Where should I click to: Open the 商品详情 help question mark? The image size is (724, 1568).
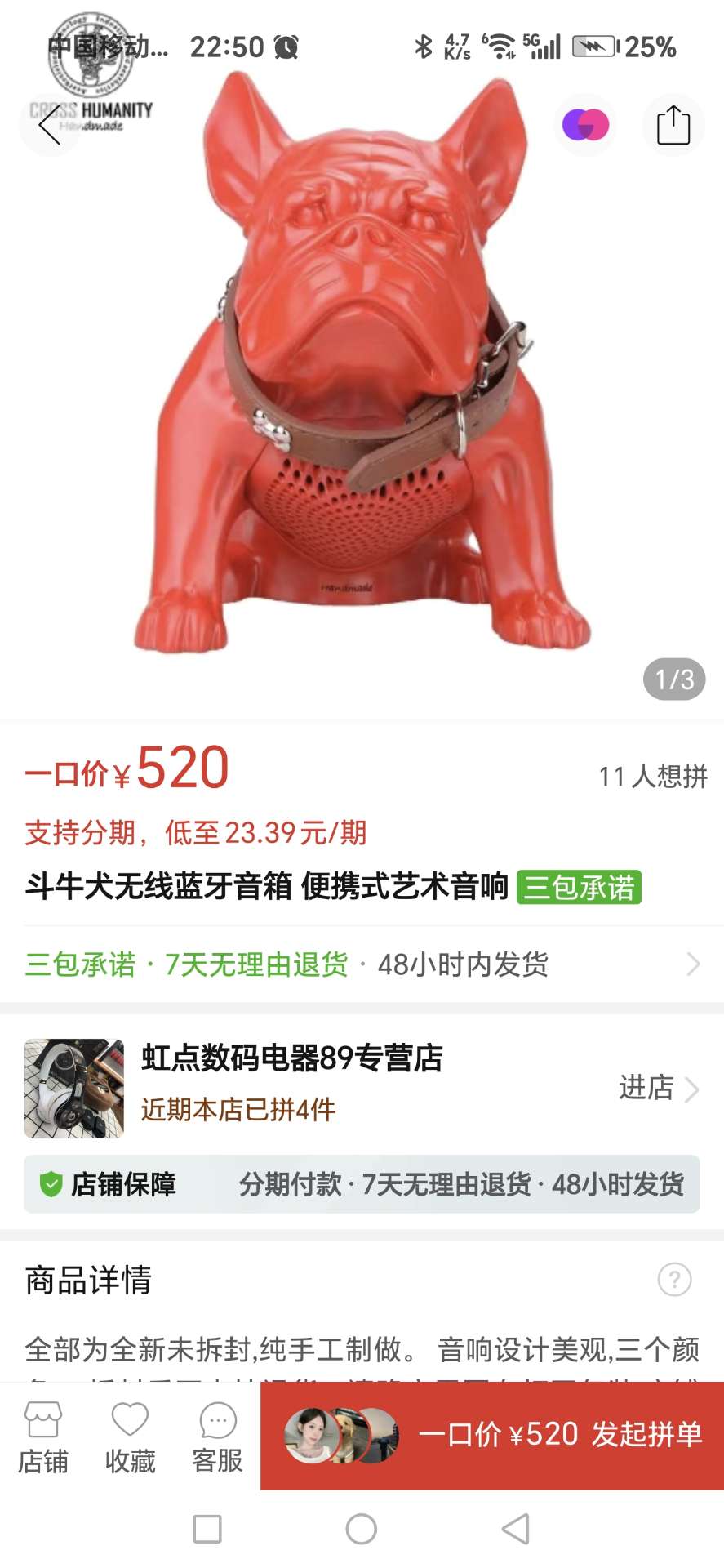(674, 1279)
